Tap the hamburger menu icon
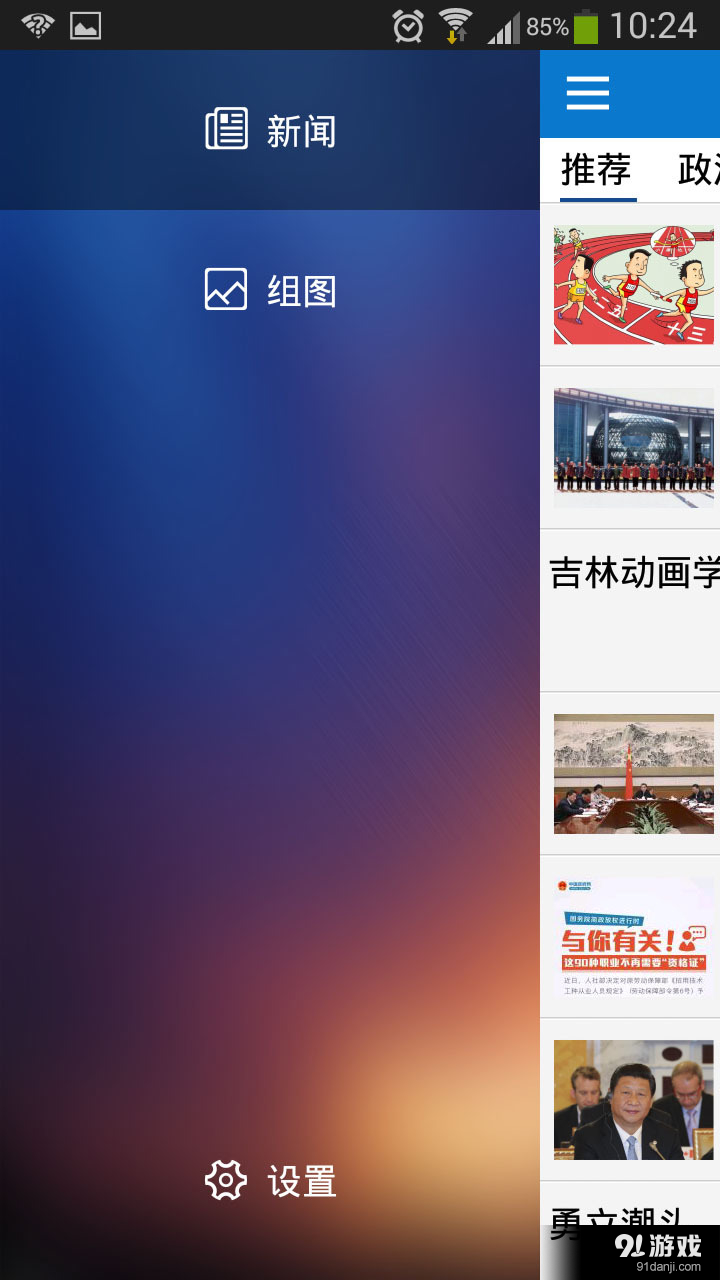Image resolution: width=720 pixels, height=1280 pixels. [x=587, y=93]
